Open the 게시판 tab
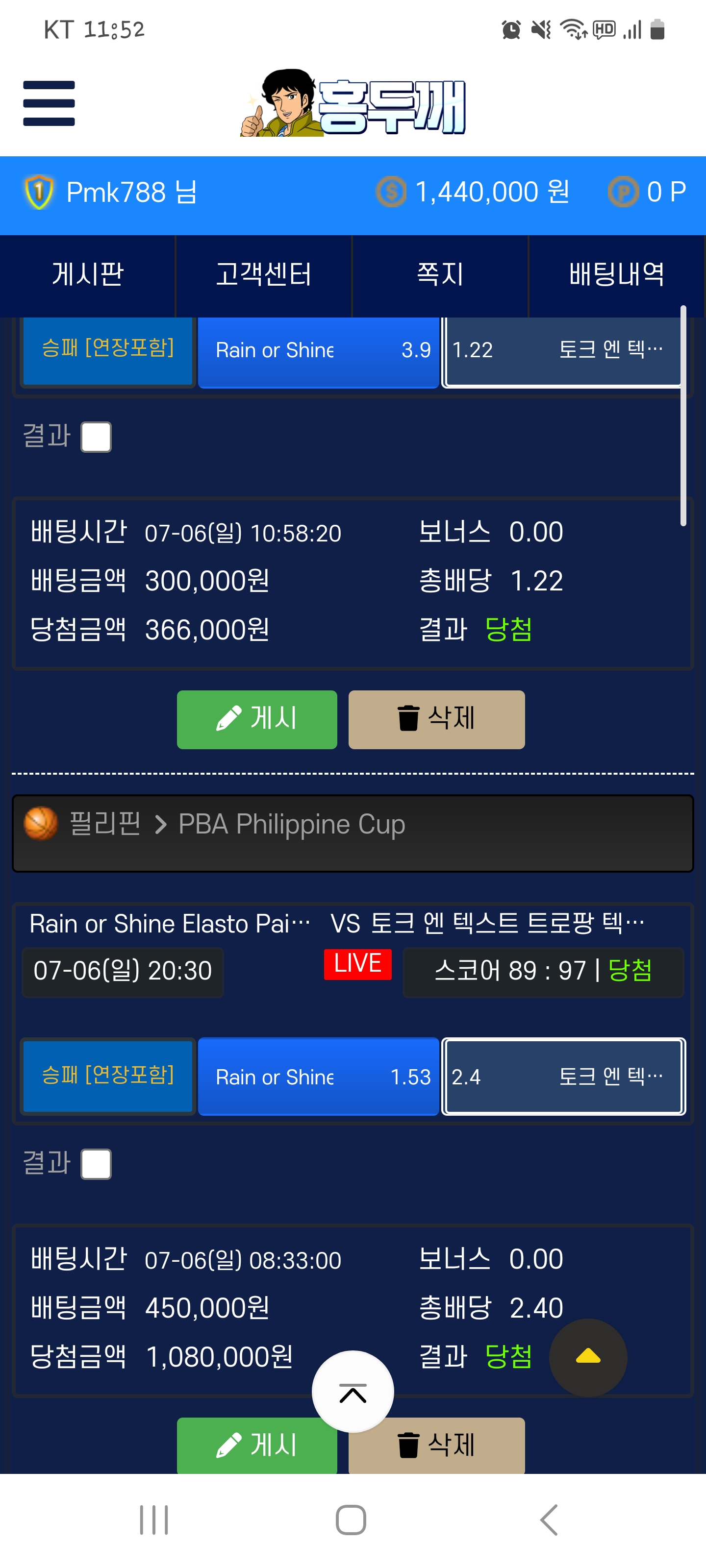 [88, 274]
